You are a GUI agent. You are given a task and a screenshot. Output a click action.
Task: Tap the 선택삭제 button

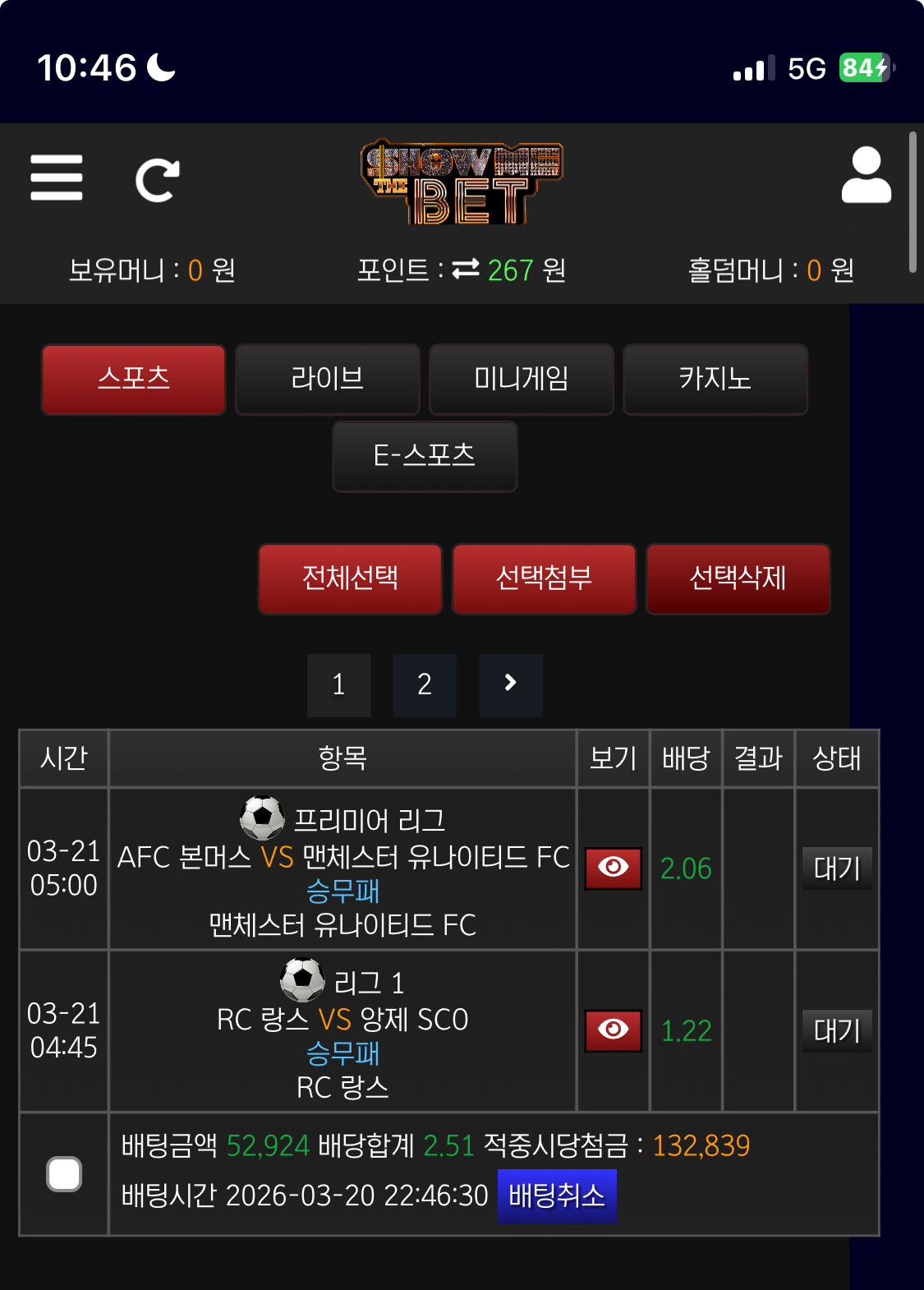[738, 578]
